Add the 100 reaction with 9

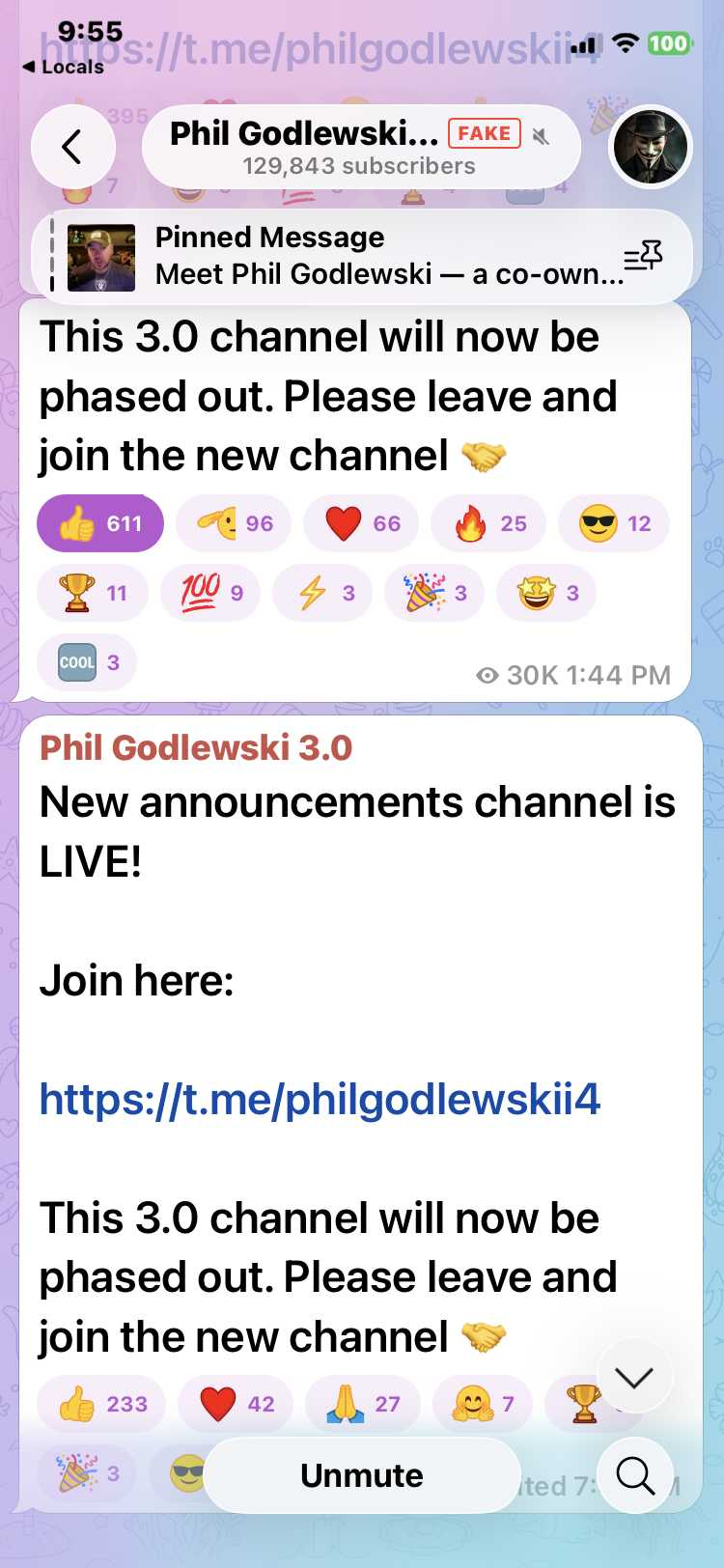pyautogui.click(x=210, y=593)
